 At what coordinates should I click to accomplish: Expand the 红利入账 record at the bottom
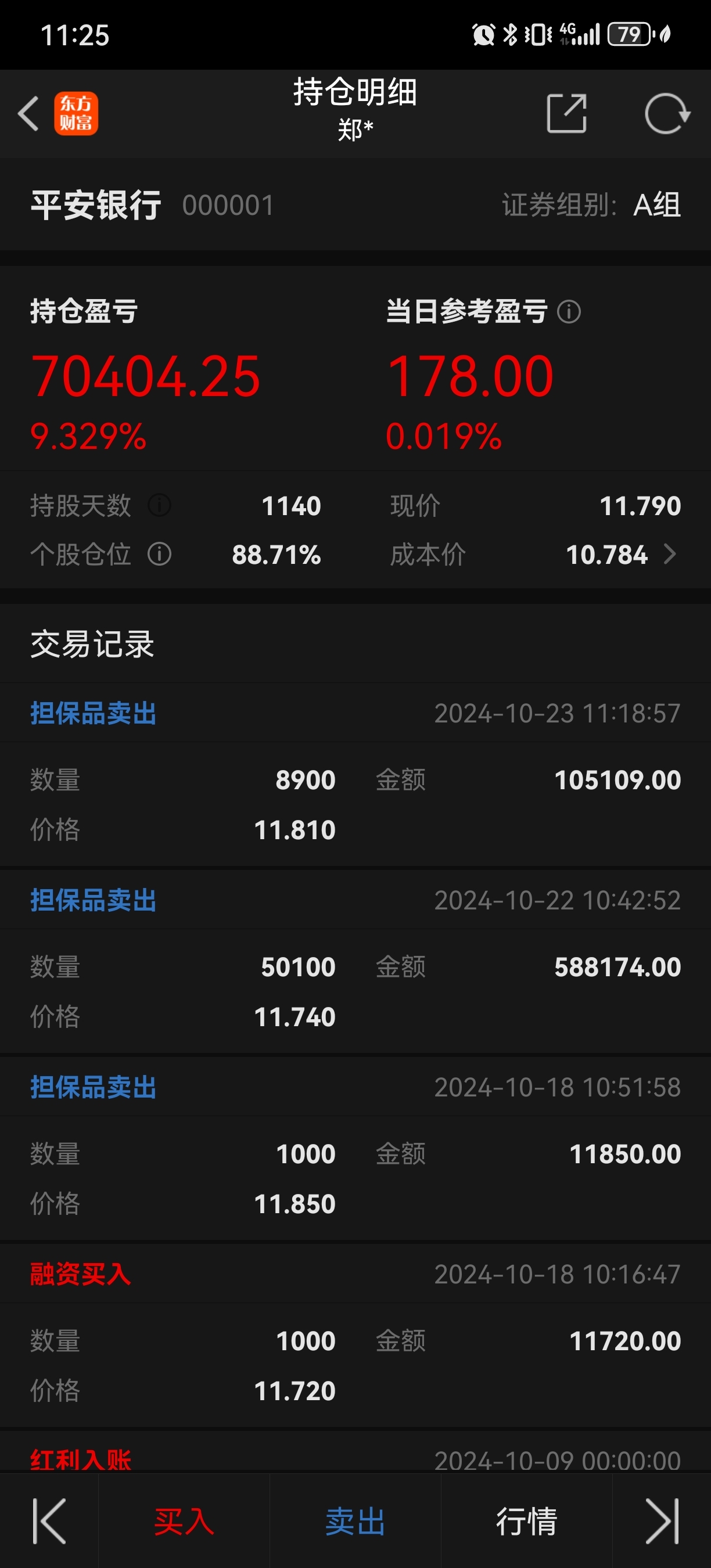tap(80, 1460)
